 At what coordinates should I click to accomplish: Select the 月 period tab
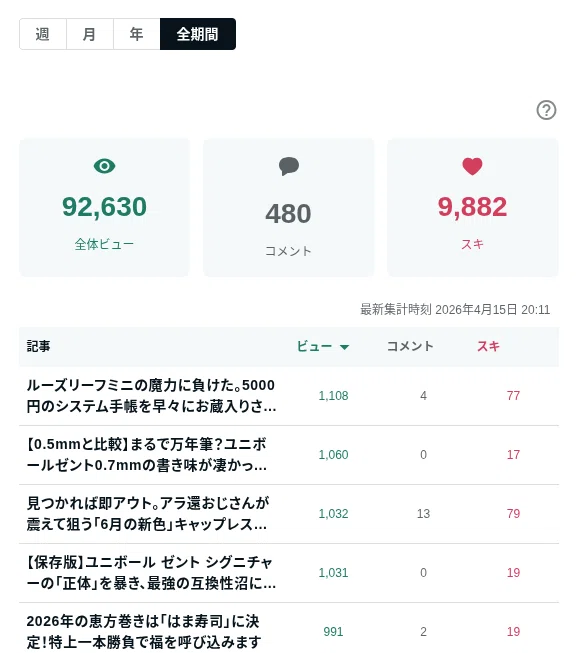(x=90, y=34)
